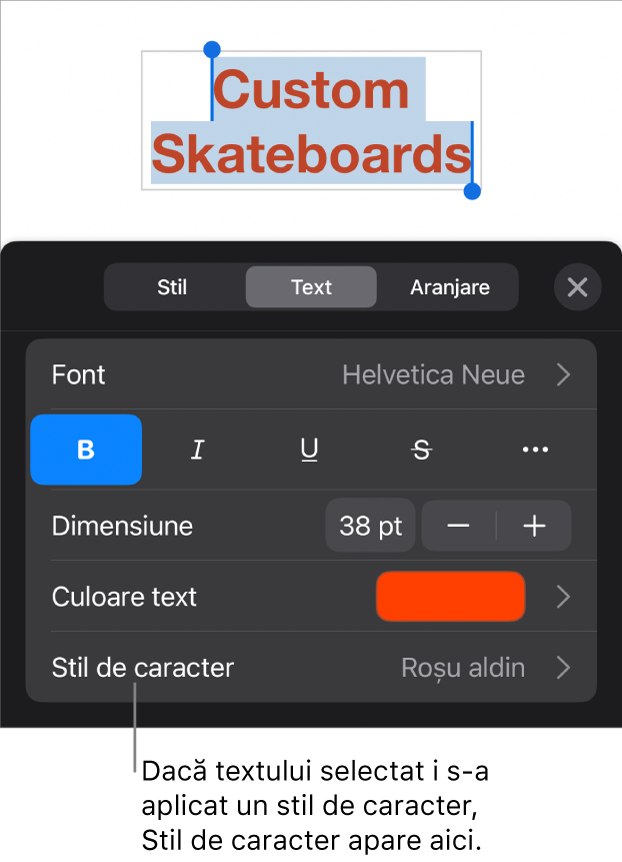Underline the selected text
622x862 pixels.
[310, 450]
